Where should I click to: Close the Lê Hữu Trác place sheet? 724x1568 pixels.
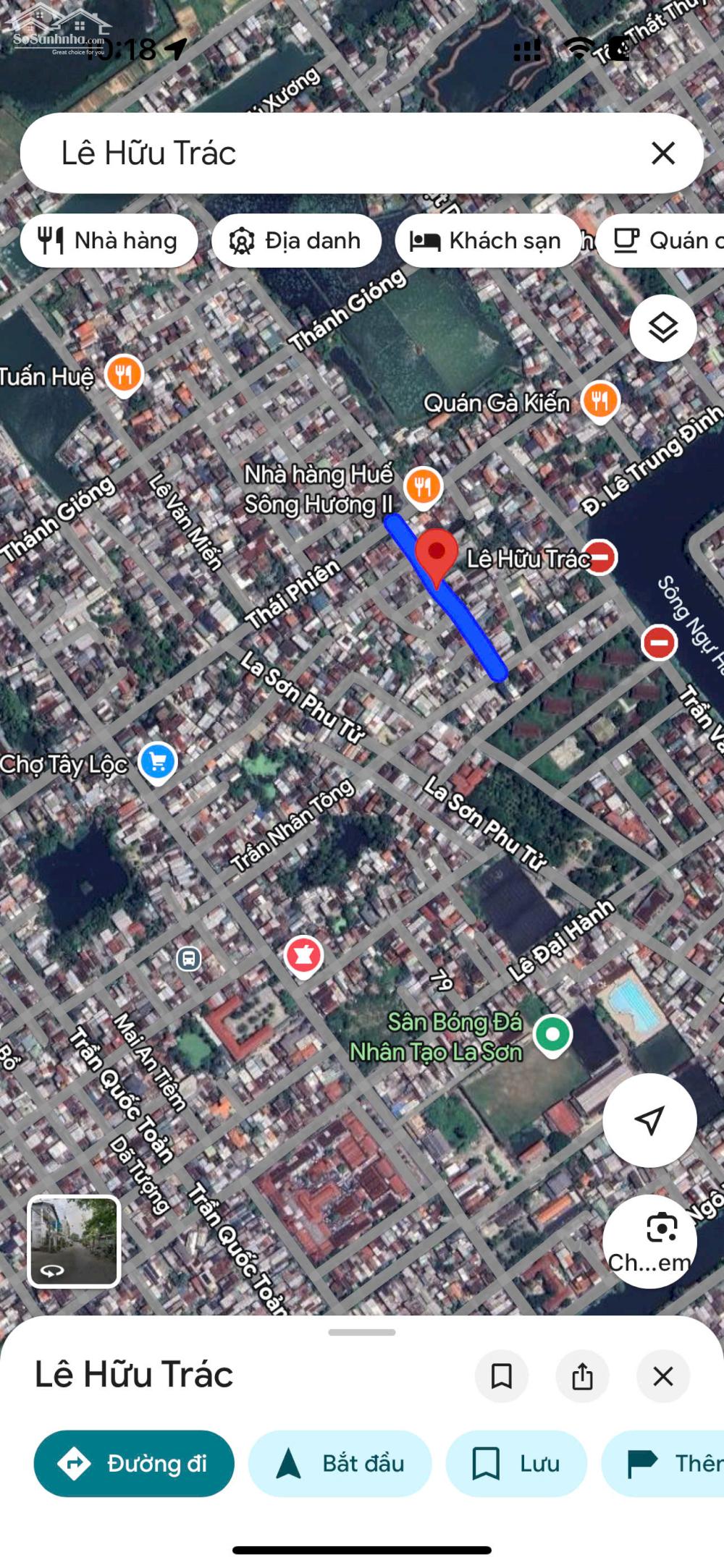point(662,1376)
